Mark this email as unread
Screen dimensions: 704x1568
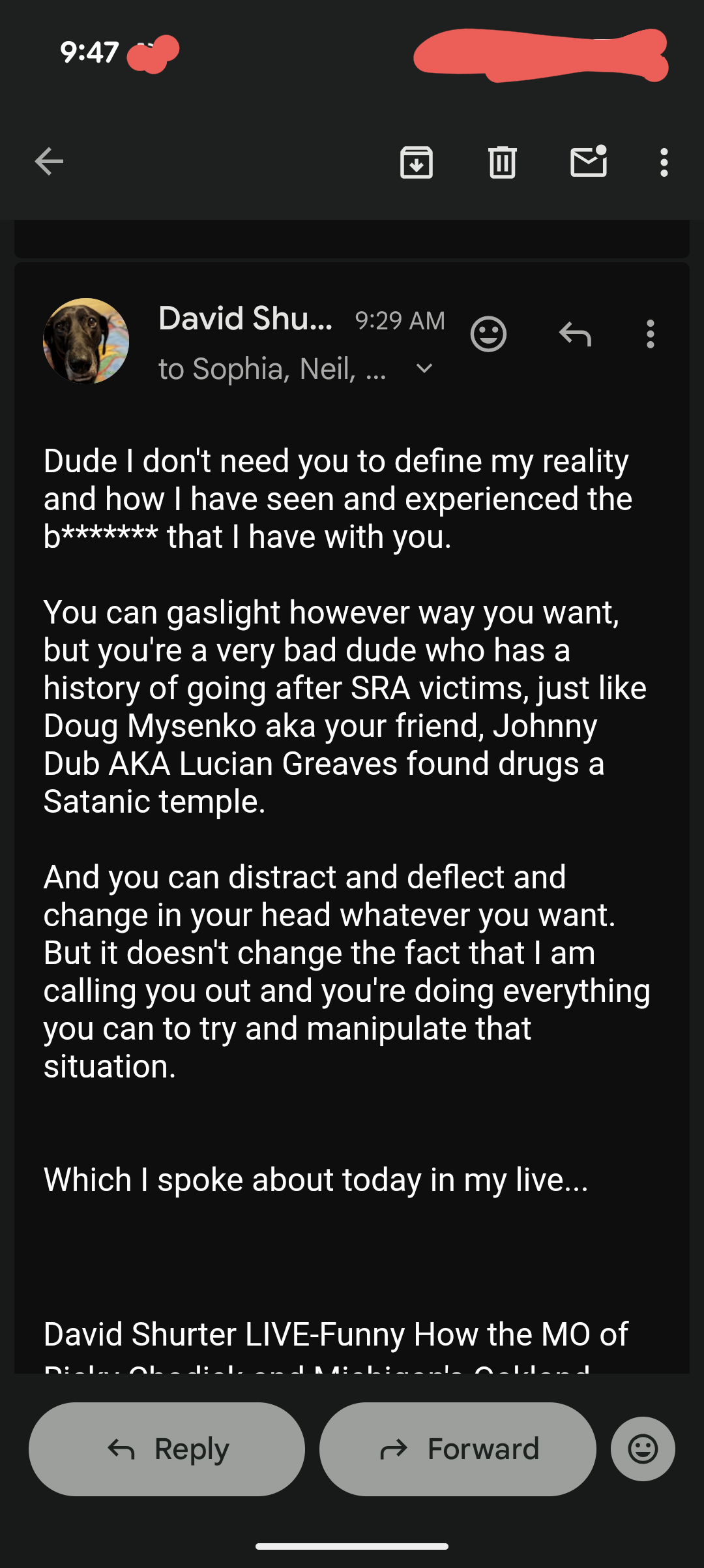tap(589, 162)
